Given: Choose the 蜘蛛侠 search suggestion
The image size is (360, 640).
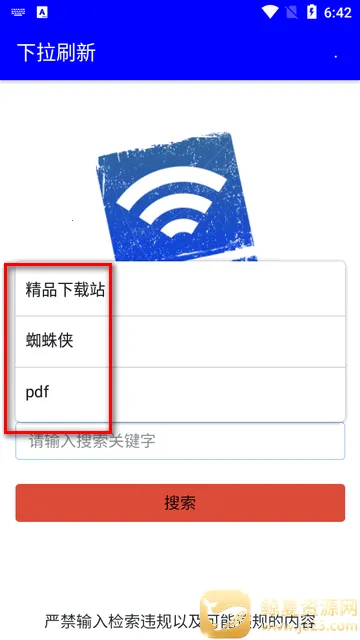Looking at the screenshot, I should coord(180,342).
